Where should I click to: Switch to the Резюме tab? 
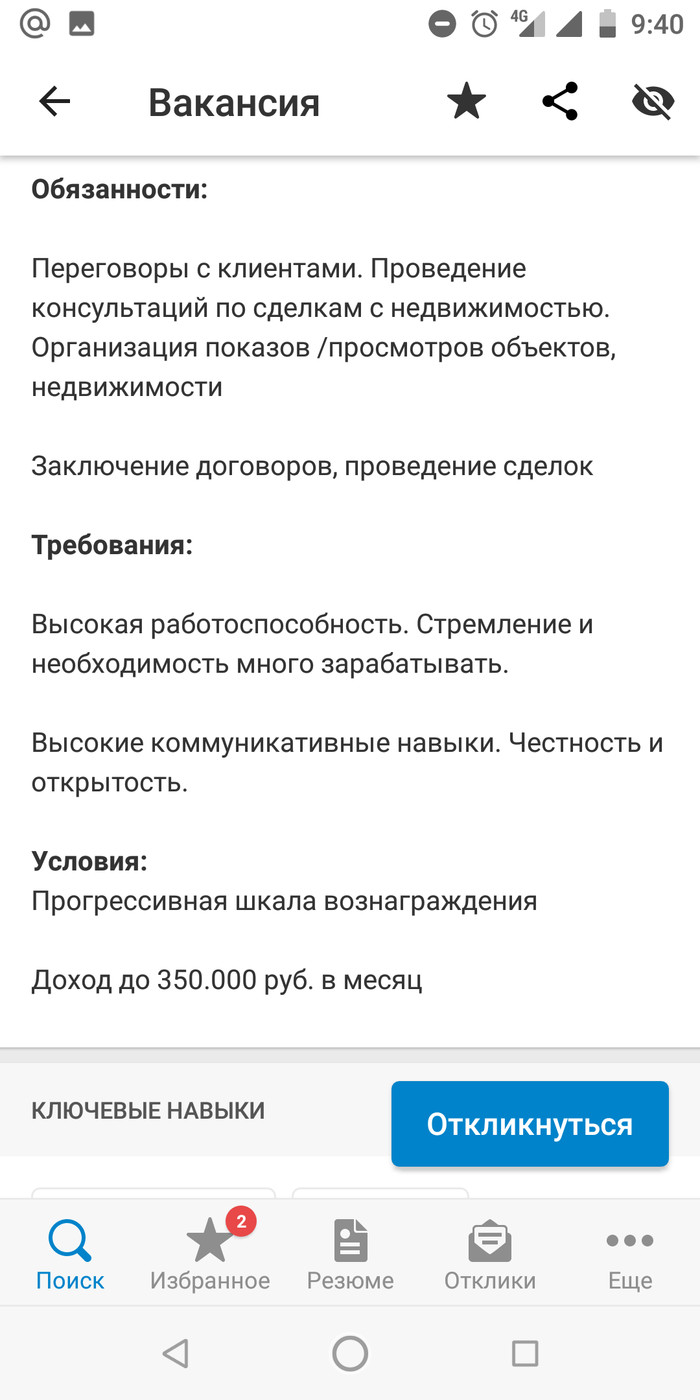tap(350, 1256)
